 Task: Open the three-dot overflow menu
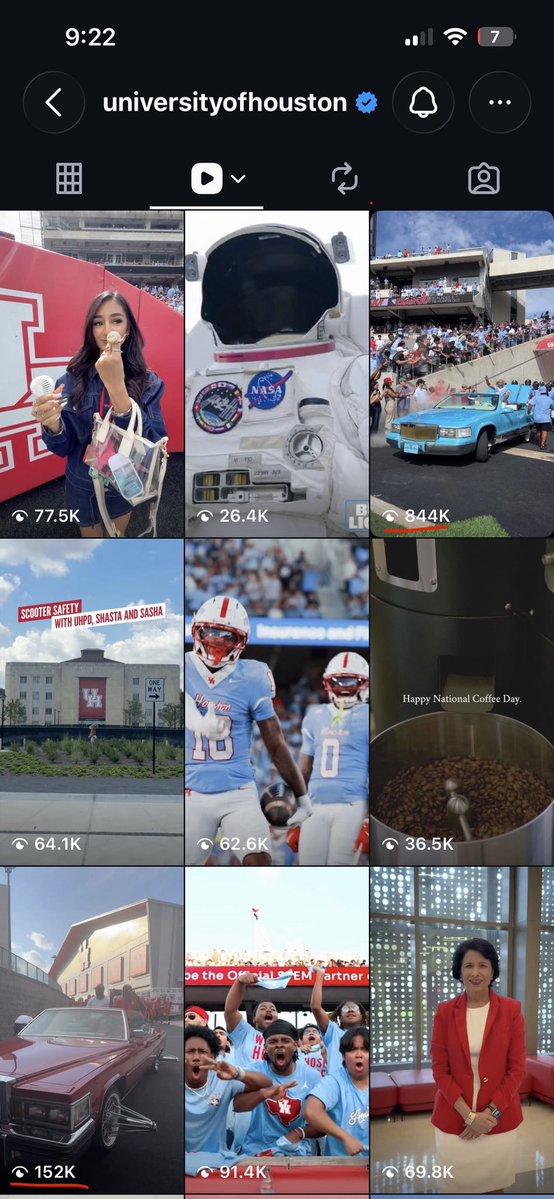(x=500, y=102)
